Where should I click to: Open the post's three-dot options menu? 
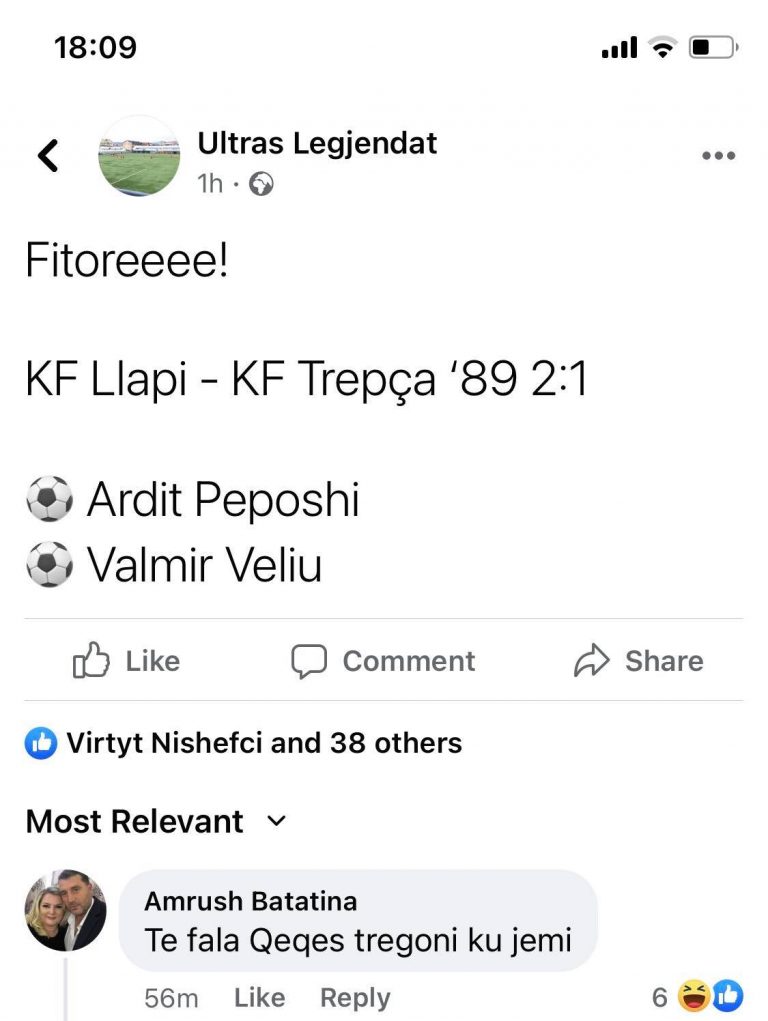718,155
